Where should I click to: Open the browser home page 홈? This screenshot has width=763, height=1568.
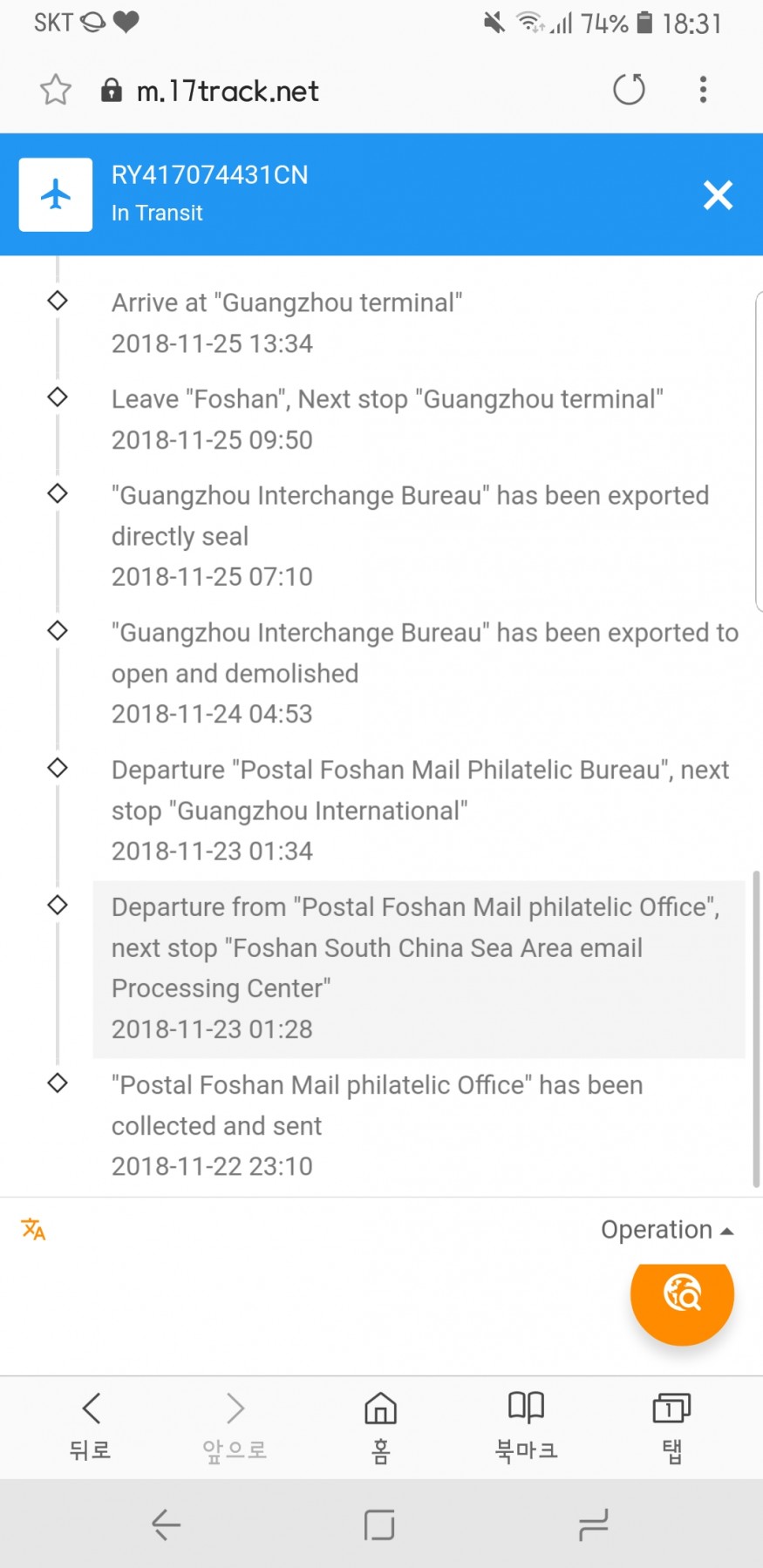pyautogui.click(x=380, y=1425)
